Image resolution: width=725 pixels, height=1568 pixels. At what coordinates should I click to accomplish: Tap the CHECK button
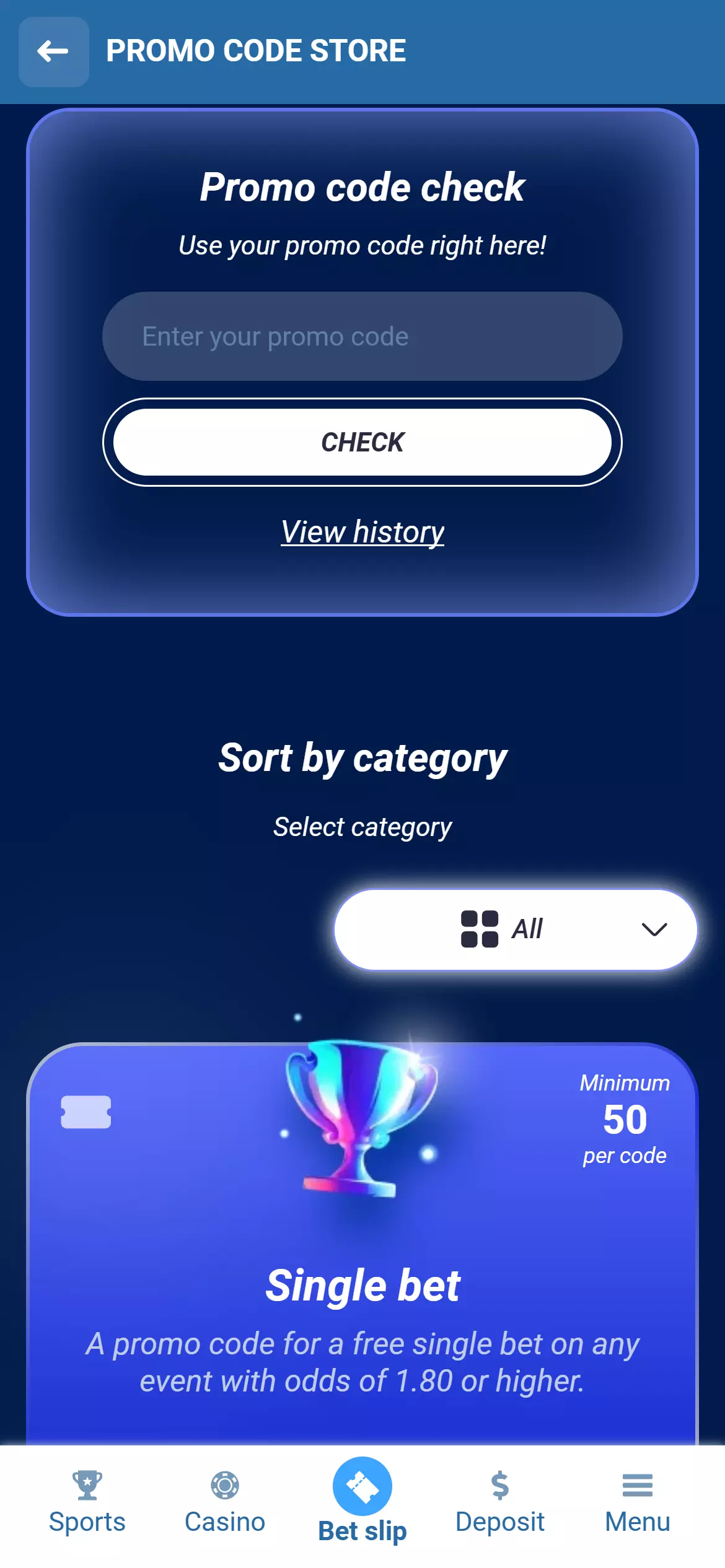[362, 442]
